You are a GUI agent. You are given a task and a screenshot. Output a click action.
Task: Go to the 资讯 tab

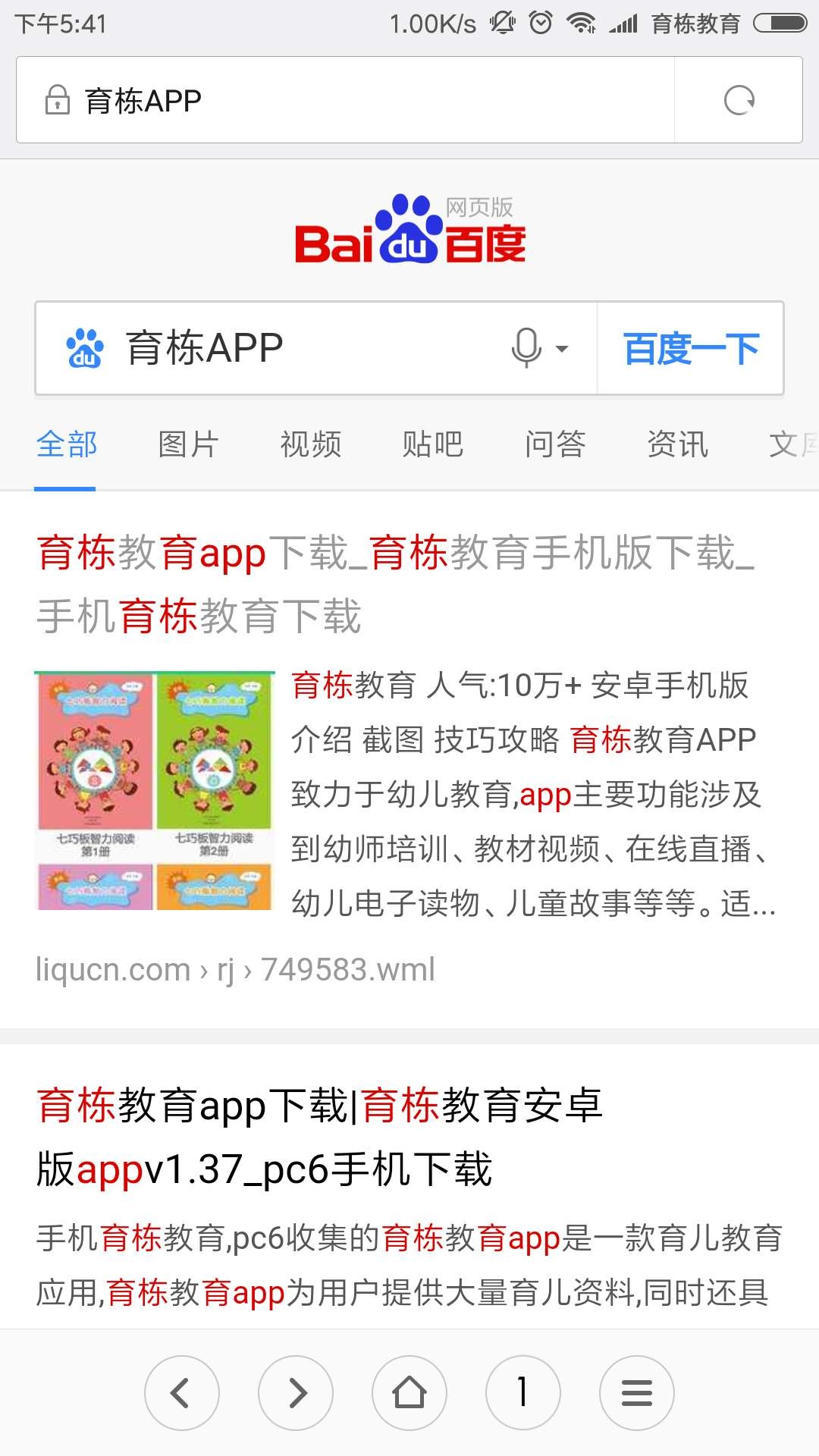pos(677,444)
